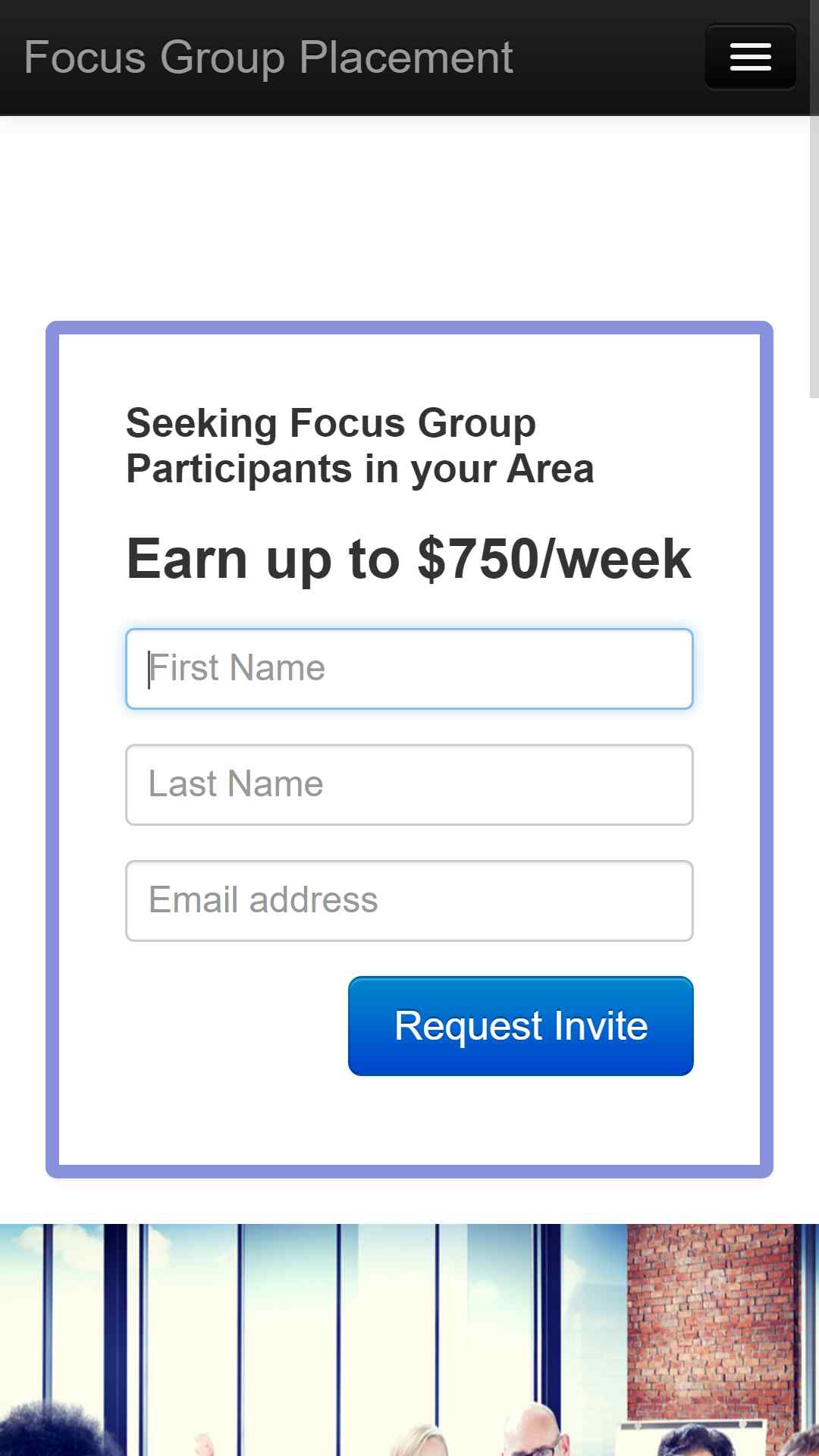Image resolution: width=819 pixels, height=1456 pixels.
Task: Tap the Focus Group Placement site title
Action: 268,58
